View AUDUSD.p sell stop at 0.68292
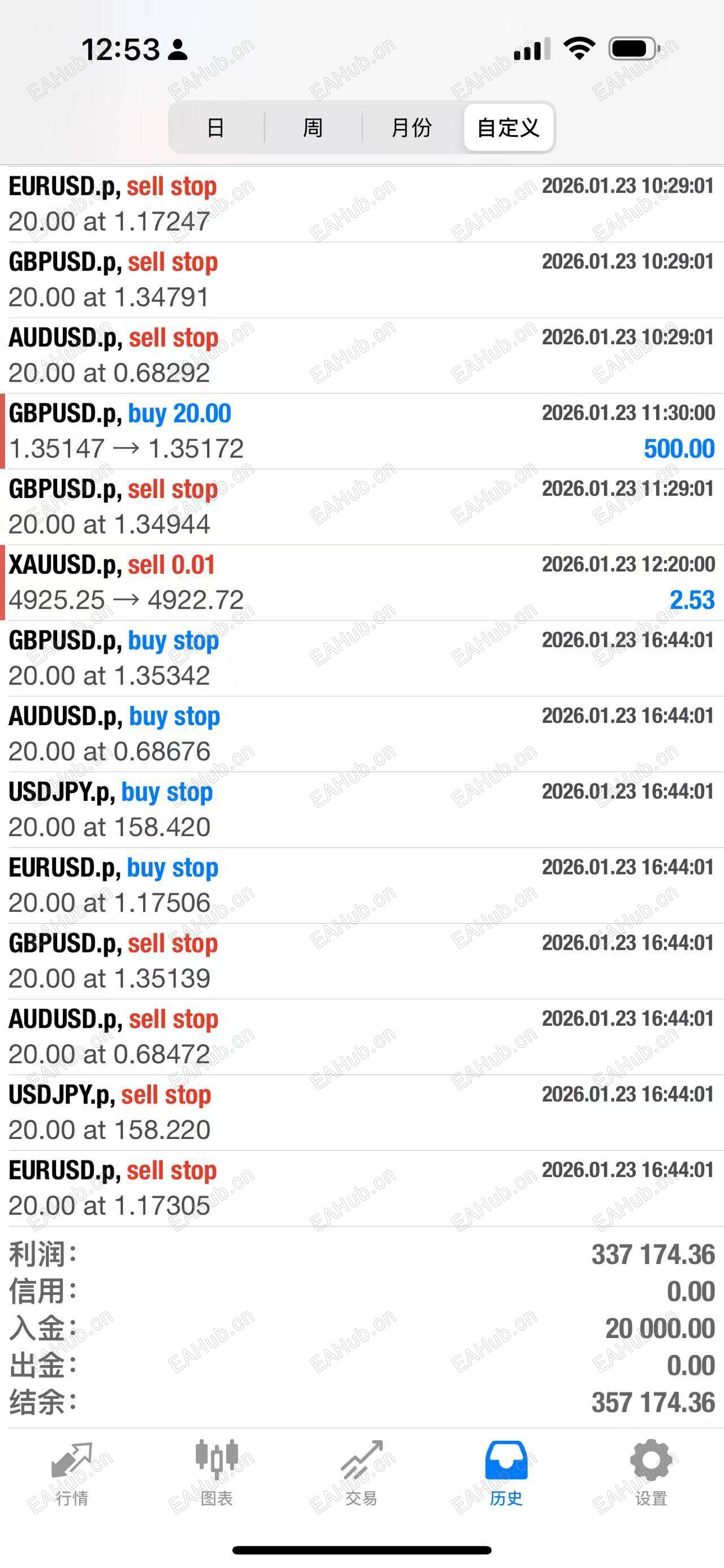Viewport: 724px width, 1568px height. [x=361, y=356]
